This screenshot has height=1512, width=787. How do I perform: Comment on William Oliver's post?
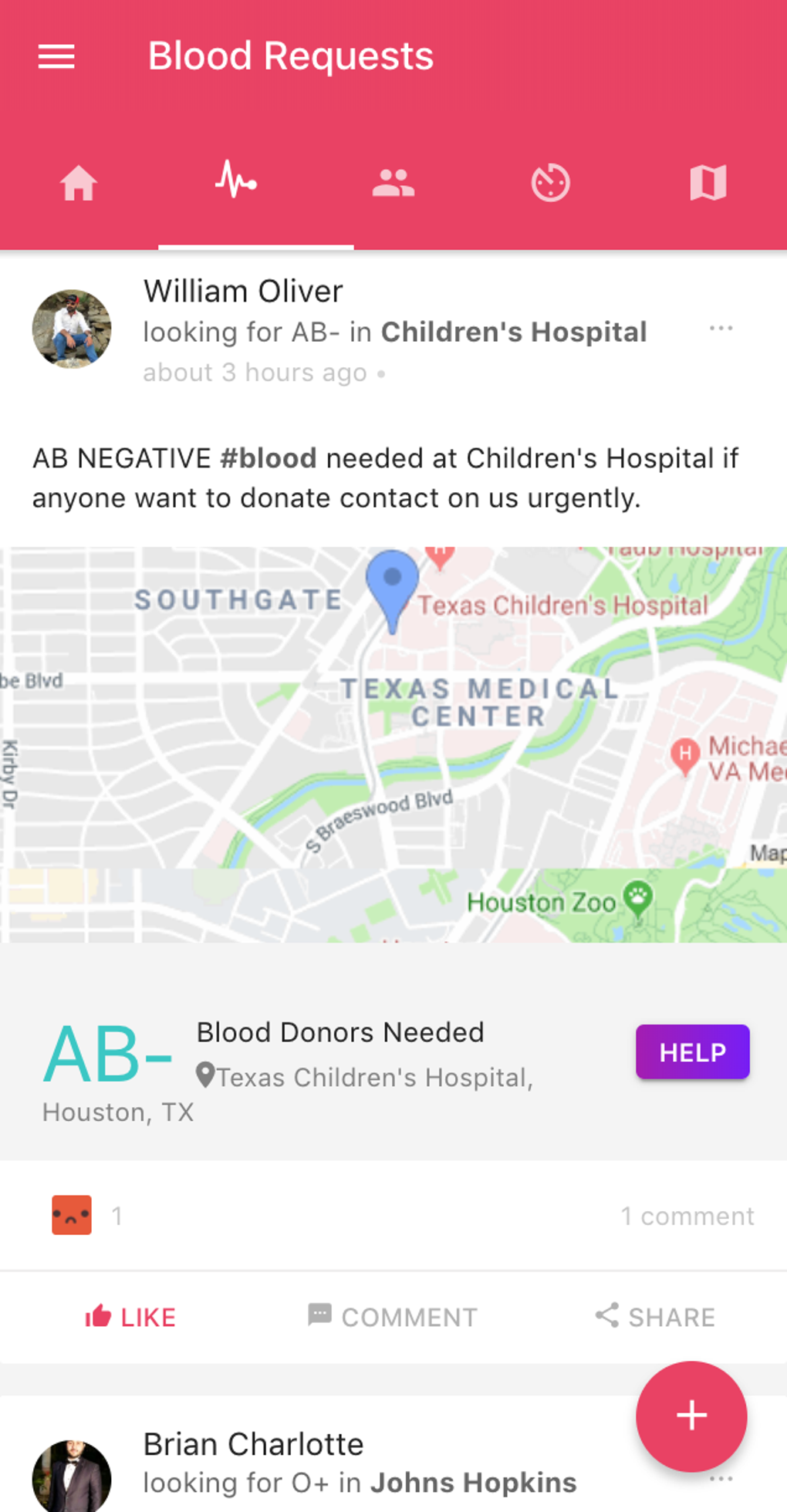pyautogui.click(x=393, y=1316)
